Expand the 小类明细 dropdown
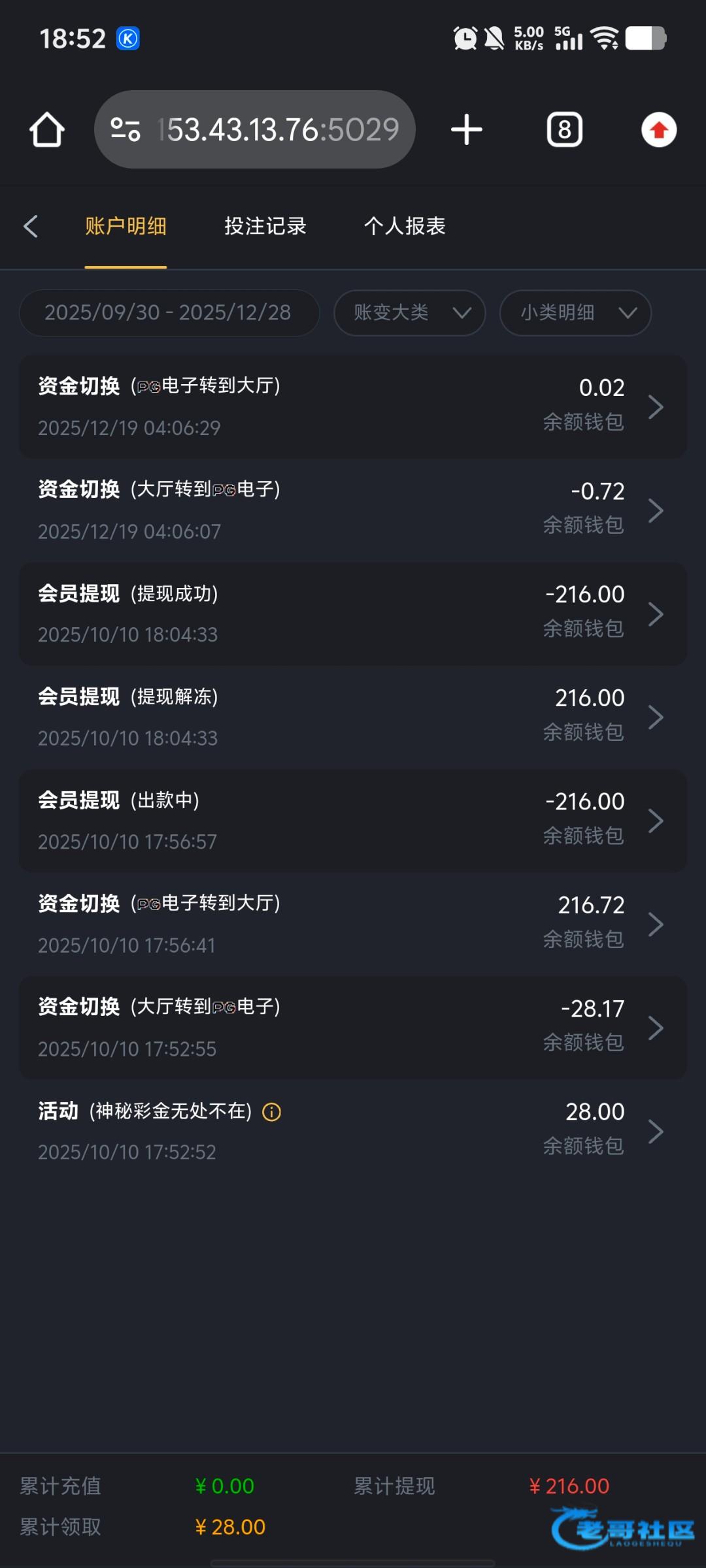This screenshot has width=706, height=1568. [x=575, y=313]
